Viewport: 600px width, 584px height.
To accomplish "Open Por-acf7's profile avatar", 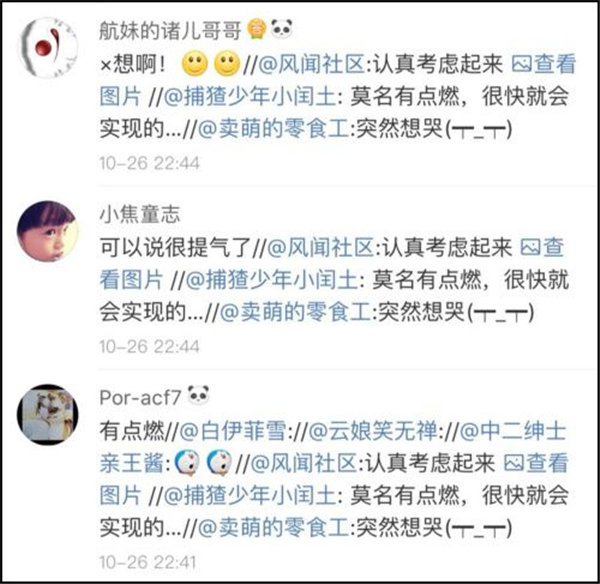I will (46, 413).
